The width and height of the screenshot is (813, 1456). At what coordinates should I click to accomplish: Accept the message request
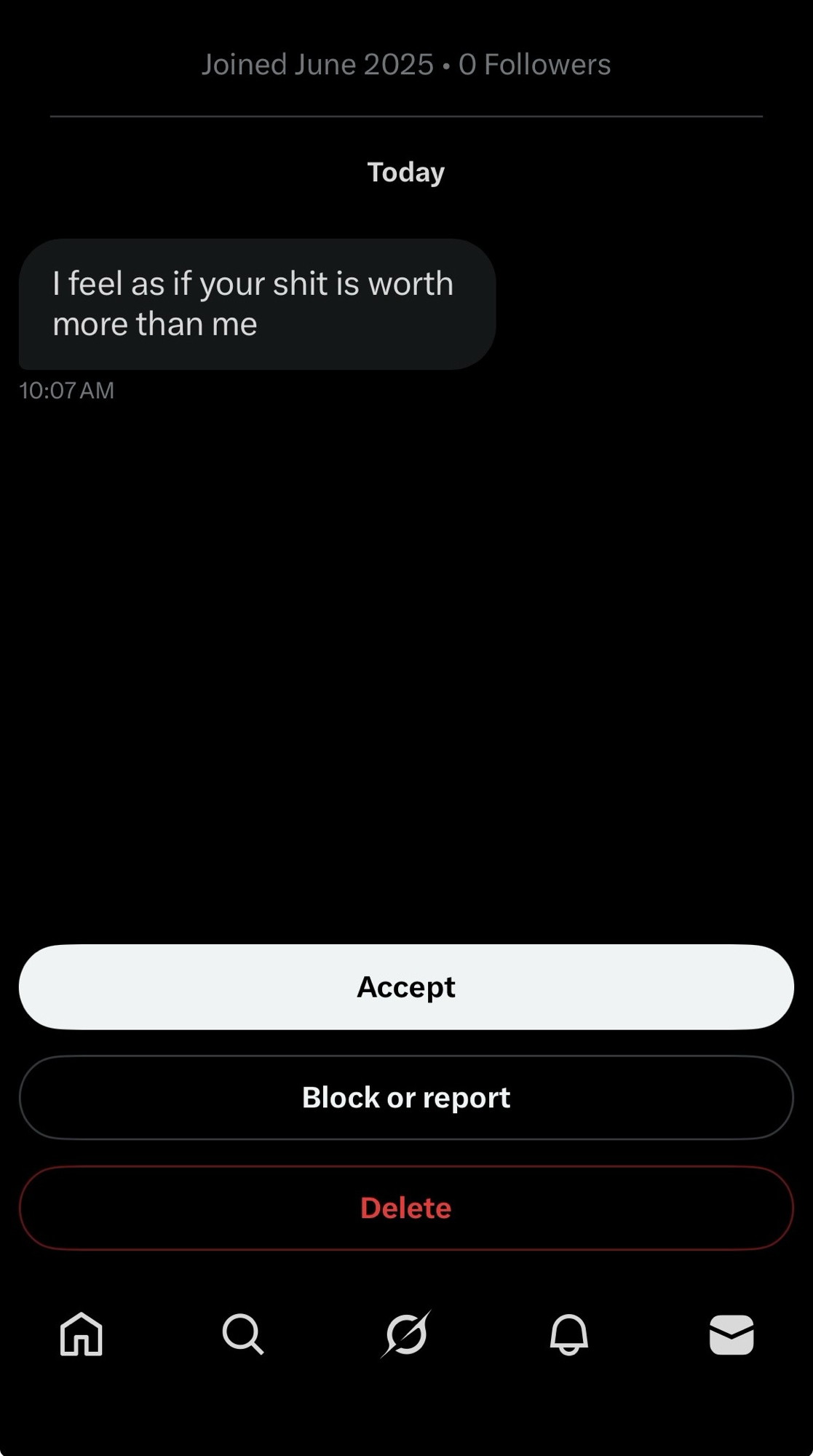coord(406,986)
